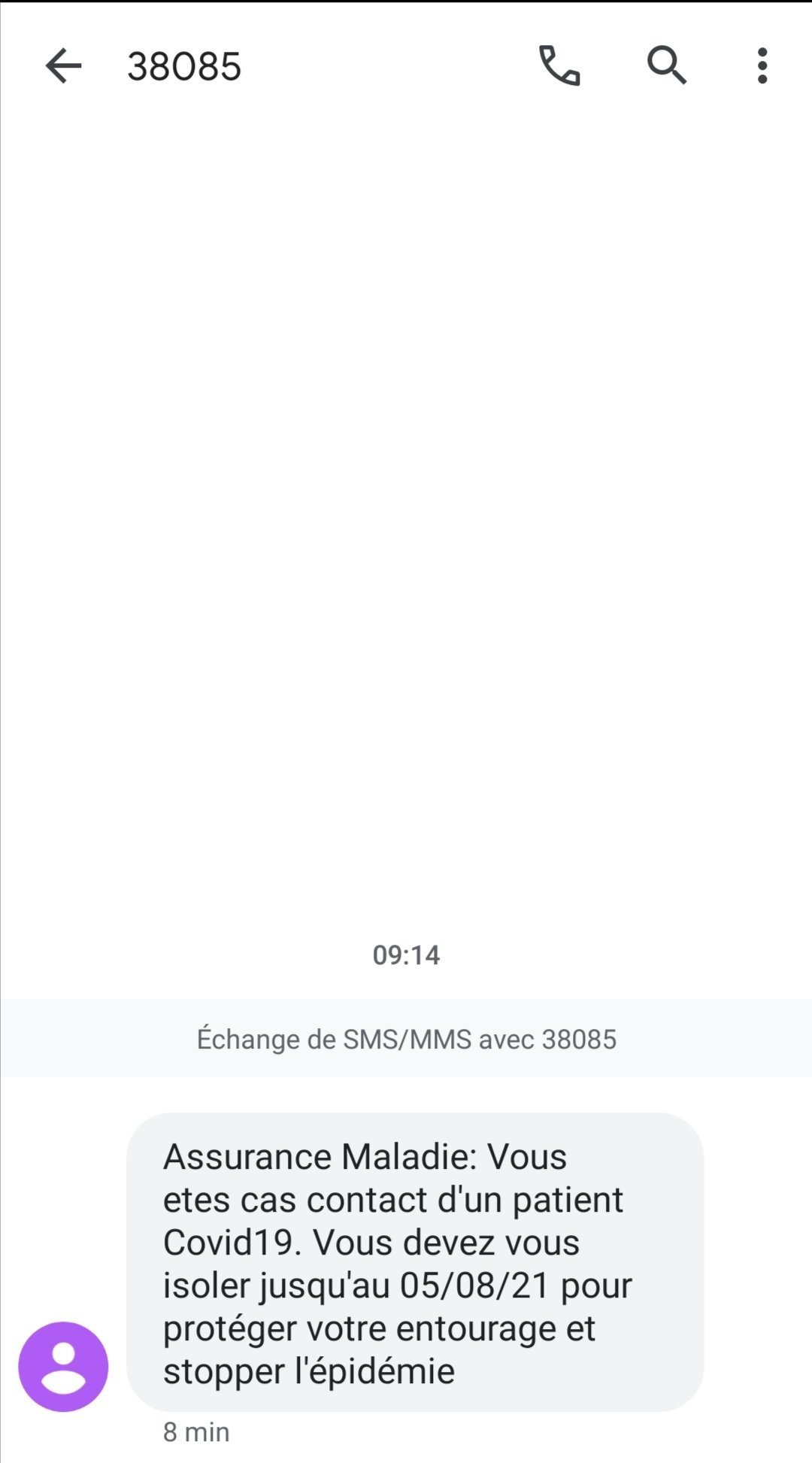Open the purple sender contact avatar
This screenshot has height=1463, width=812.
[x=63, y=1367]
